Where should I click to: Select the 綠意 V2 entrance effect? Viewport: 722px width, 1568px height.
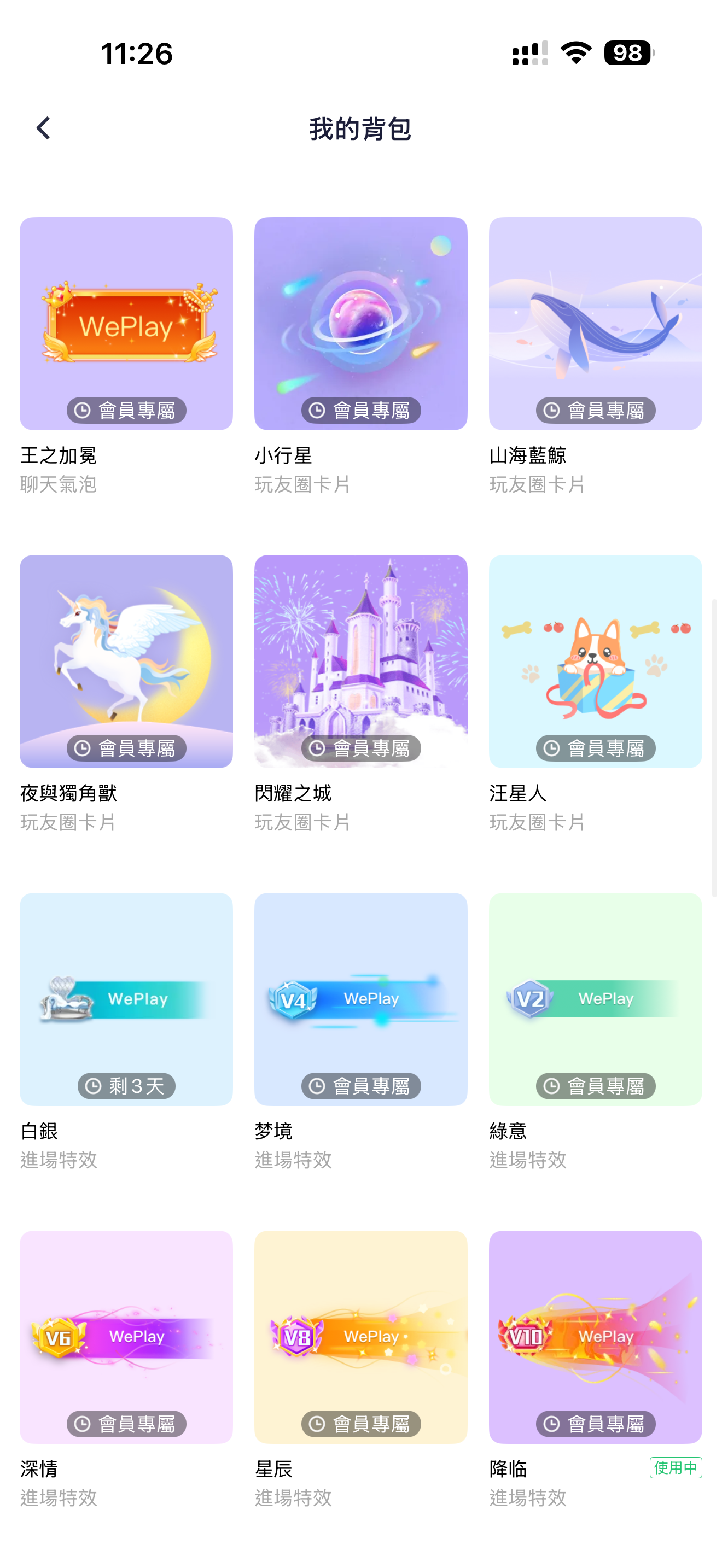click(x=595, y=999)
